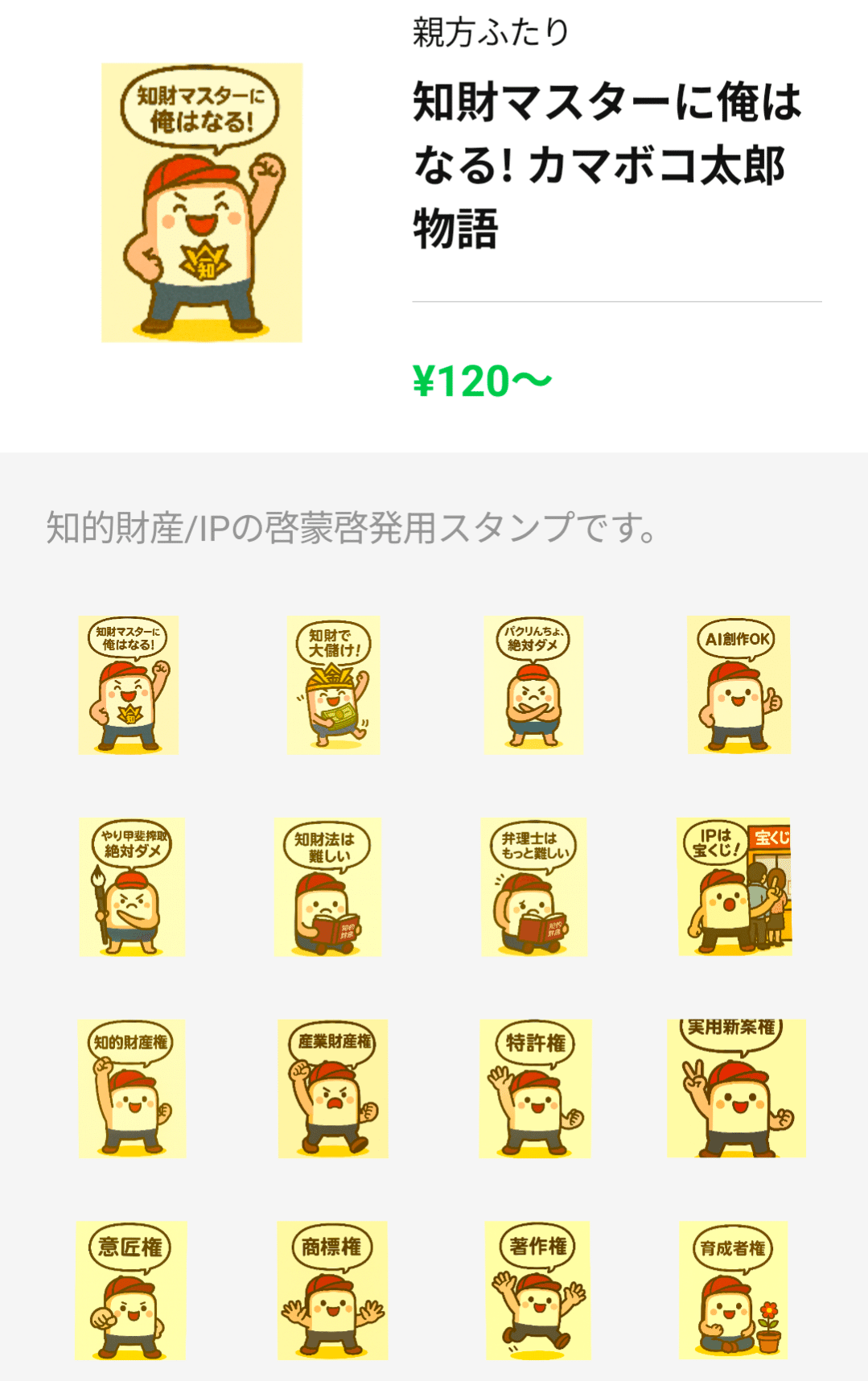
Task: Tap the IPは宝くじ! sticker
Action: pos(735,887)
